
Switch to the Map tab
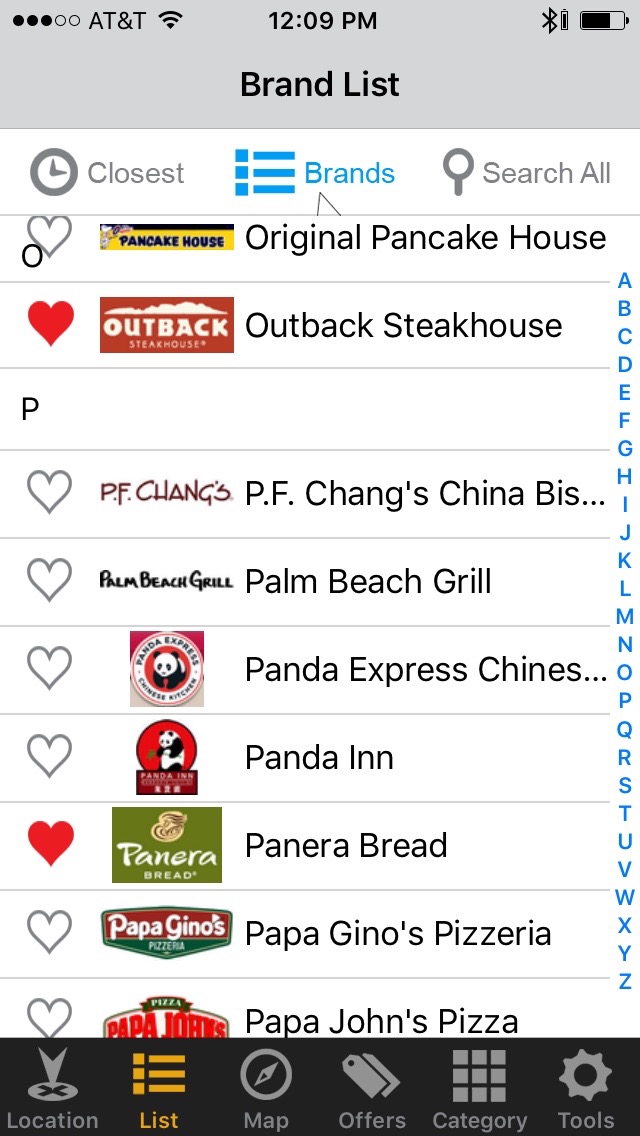click(x=266, y=1087)
